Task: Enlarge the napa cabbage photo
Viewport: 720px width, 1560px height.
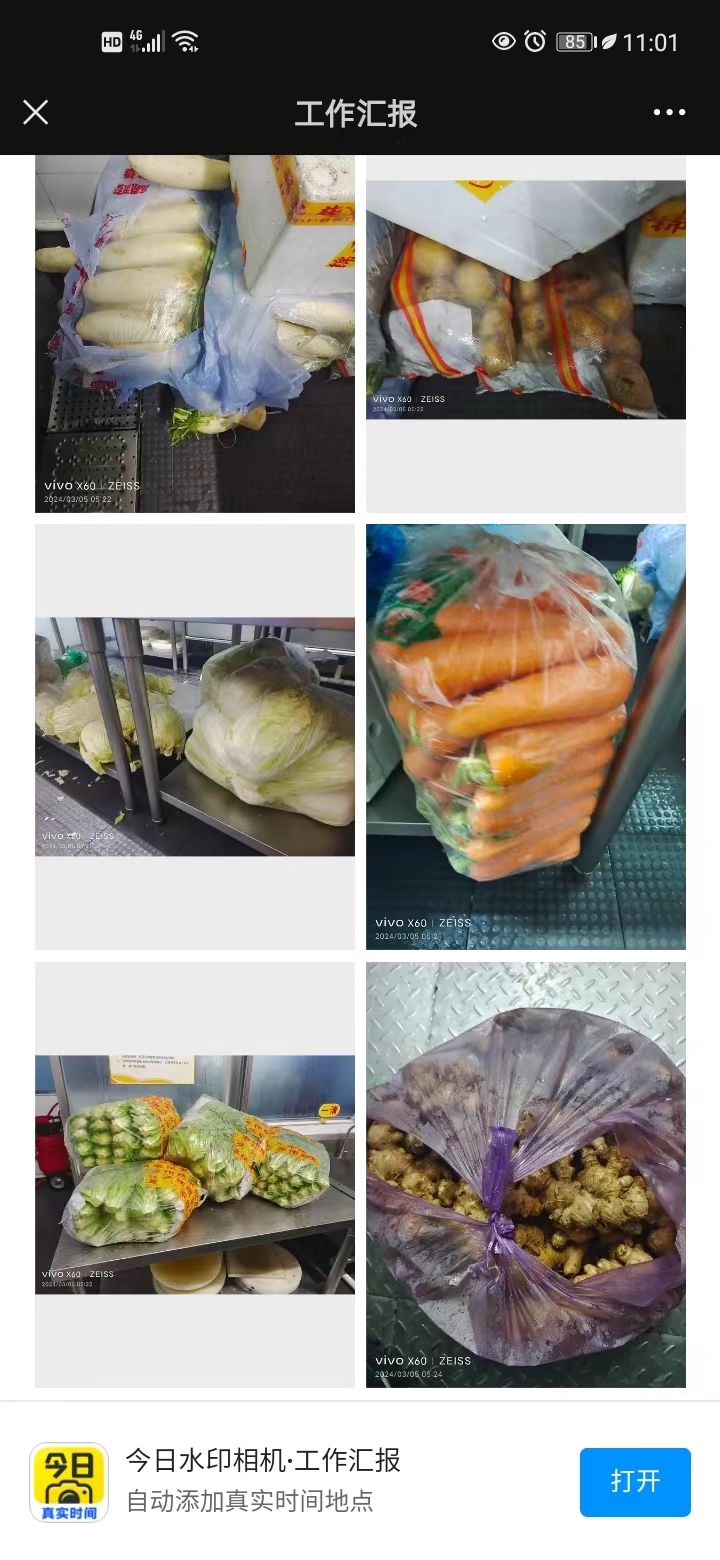Action: [x=195, y=737]
